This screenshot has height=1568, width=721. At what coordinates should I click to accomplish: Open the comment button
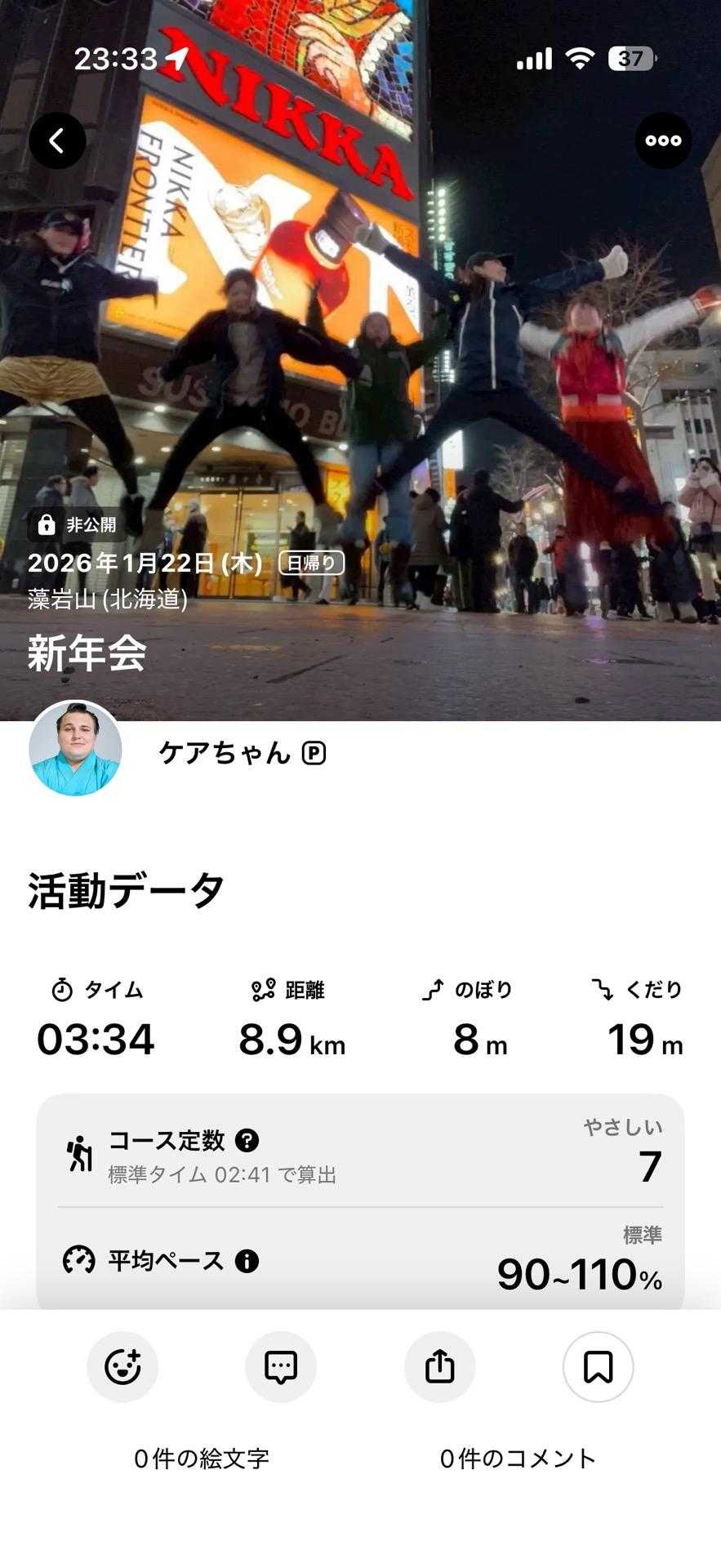[x=281, y=1367]
